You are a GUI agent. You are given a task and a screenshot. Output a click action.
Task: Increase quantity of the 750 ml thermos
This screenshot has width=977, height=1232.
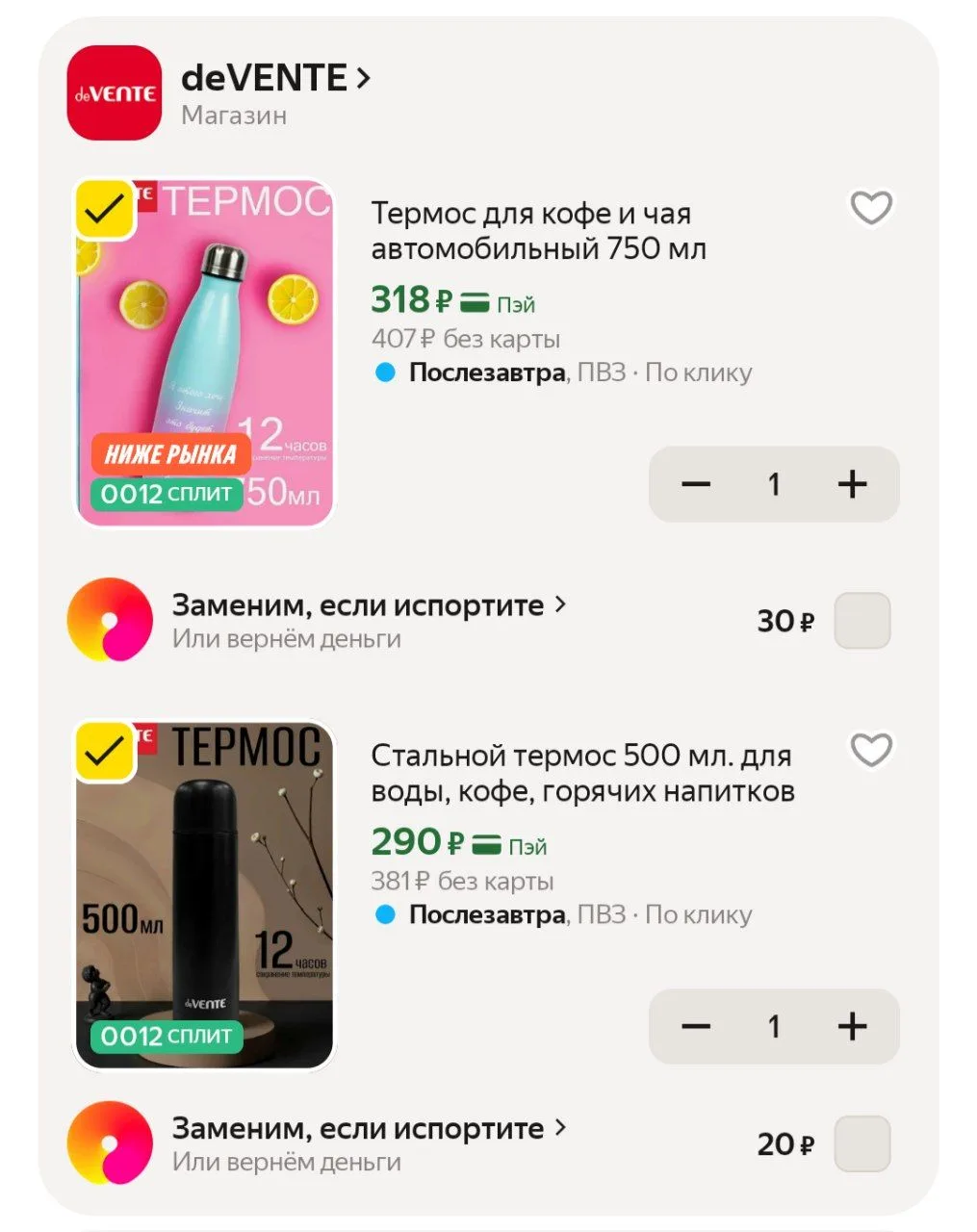tap(852, 484)
